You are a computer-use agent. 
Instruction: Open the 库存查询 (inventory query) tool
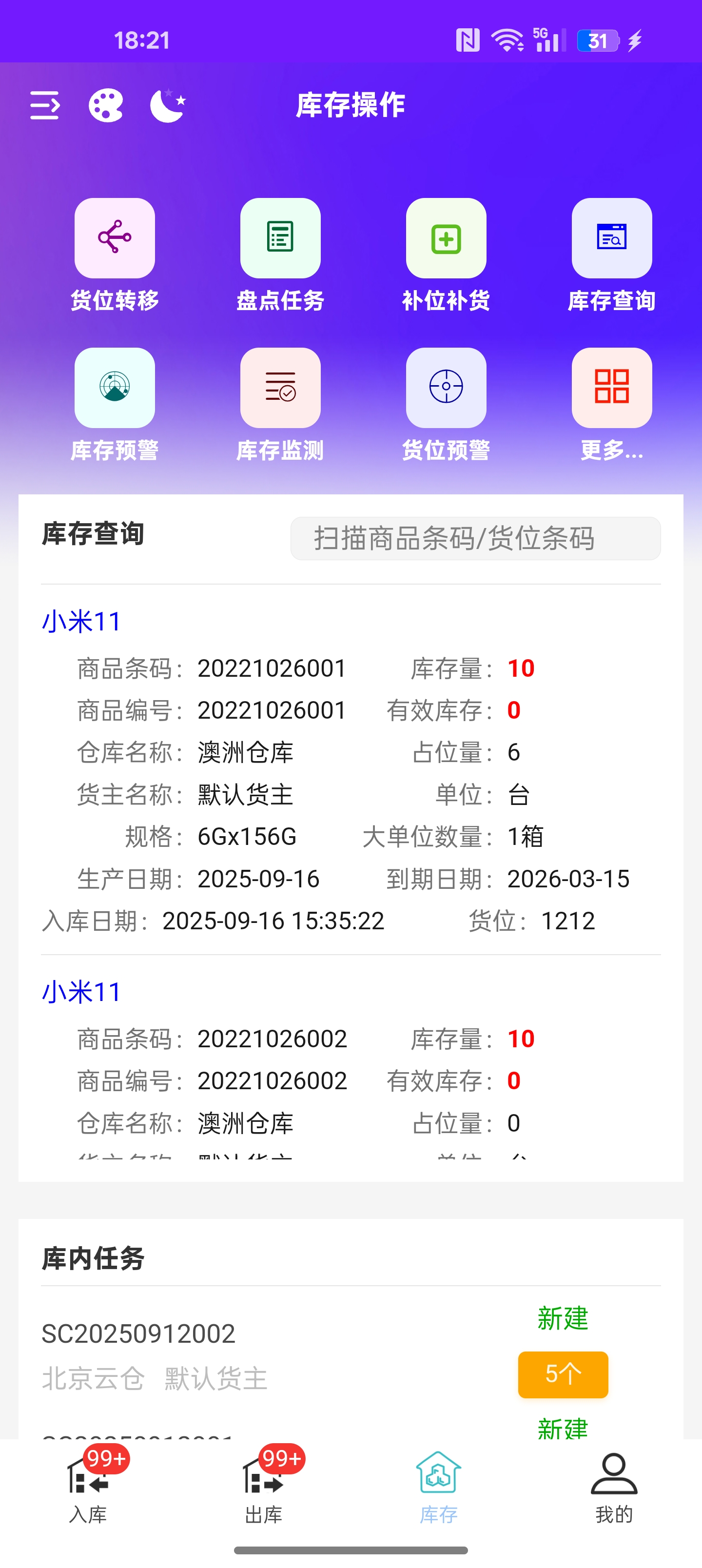click(x=611, y=255)
